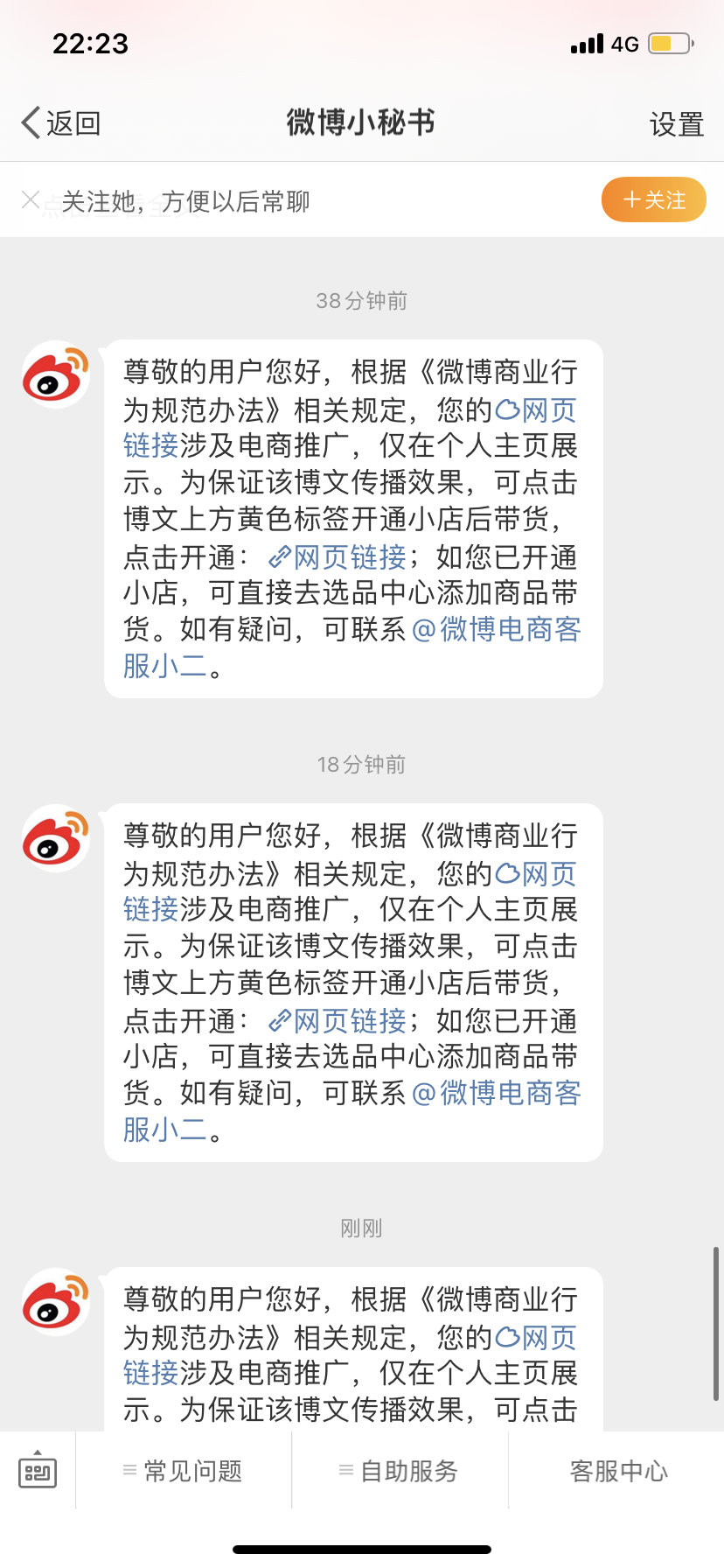Open 设置 for this chat
This screenshot has width=724, height=1568.
(x=676, y=124)
